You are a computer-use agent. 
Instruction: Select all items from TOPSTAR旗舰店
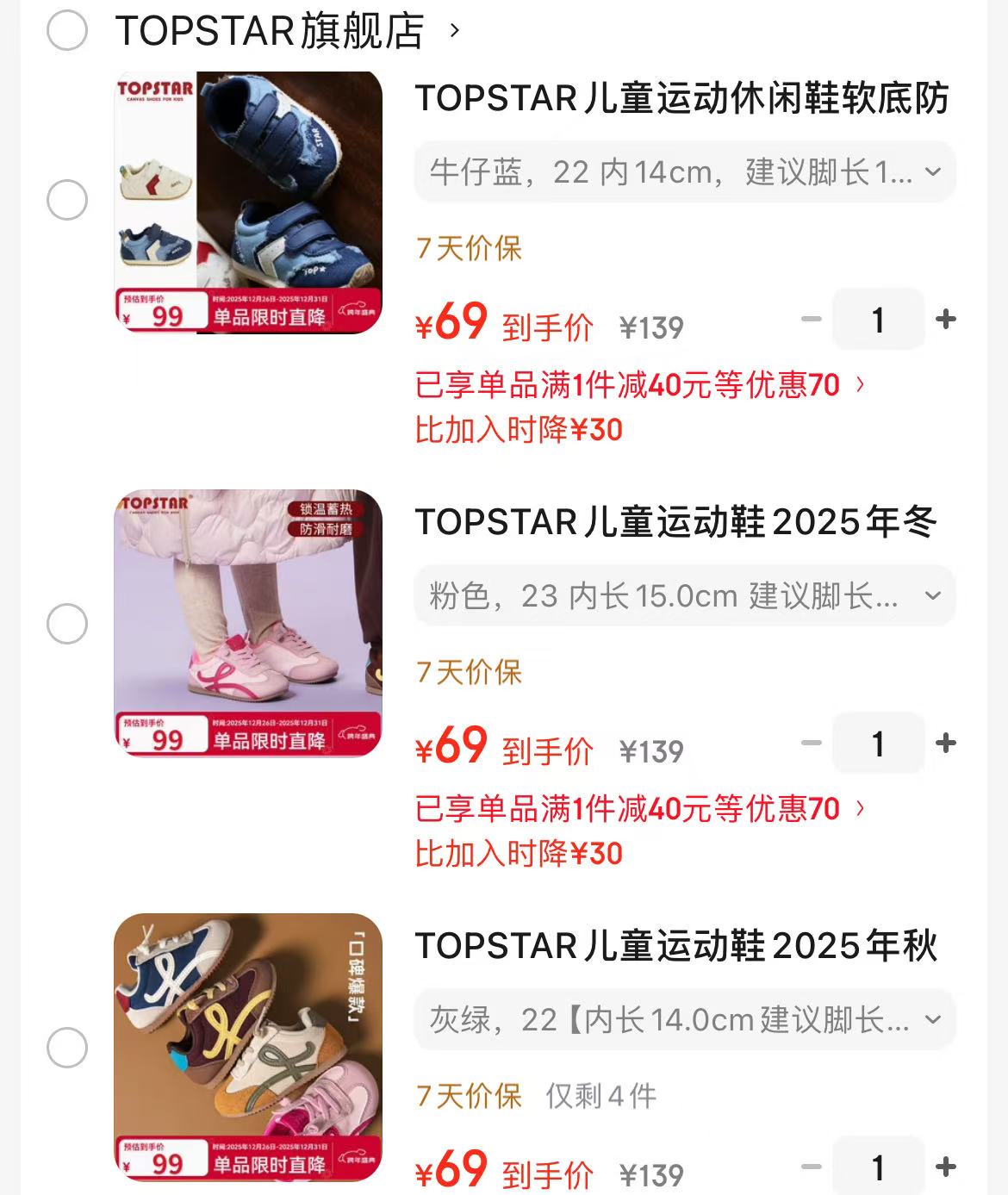coord(67,31)
